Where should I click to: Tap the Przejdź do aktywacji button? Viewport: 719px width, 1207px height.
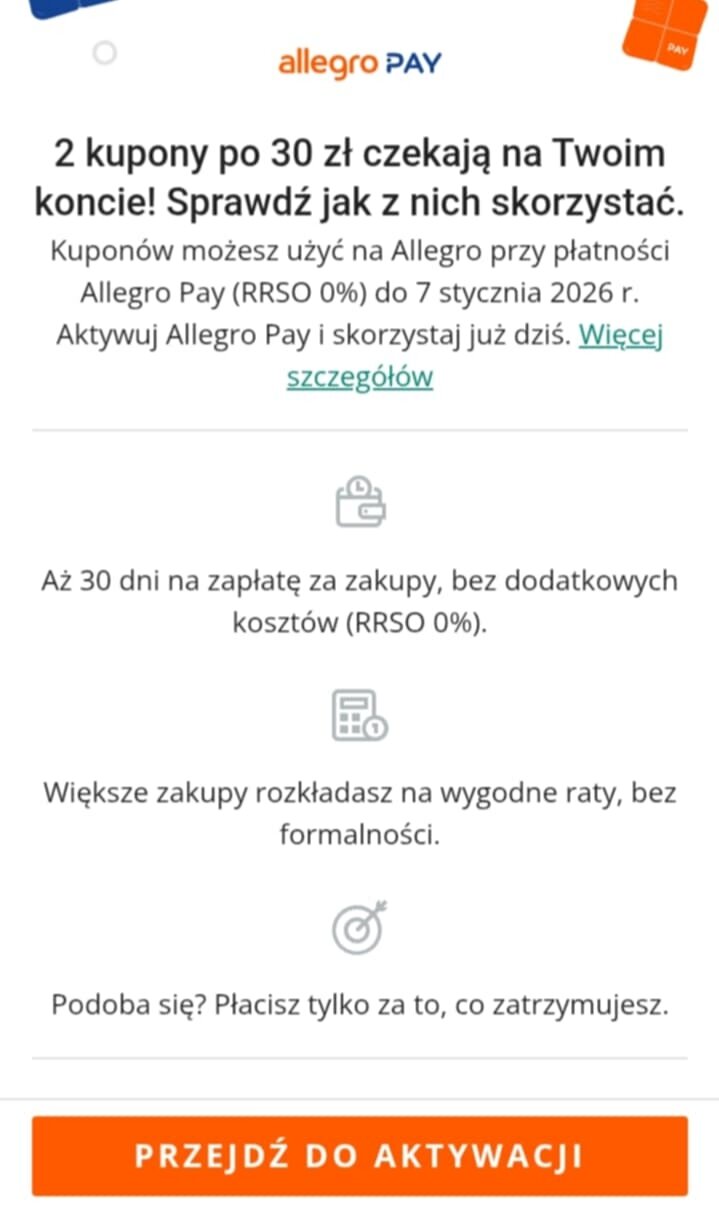(360, 1156)
